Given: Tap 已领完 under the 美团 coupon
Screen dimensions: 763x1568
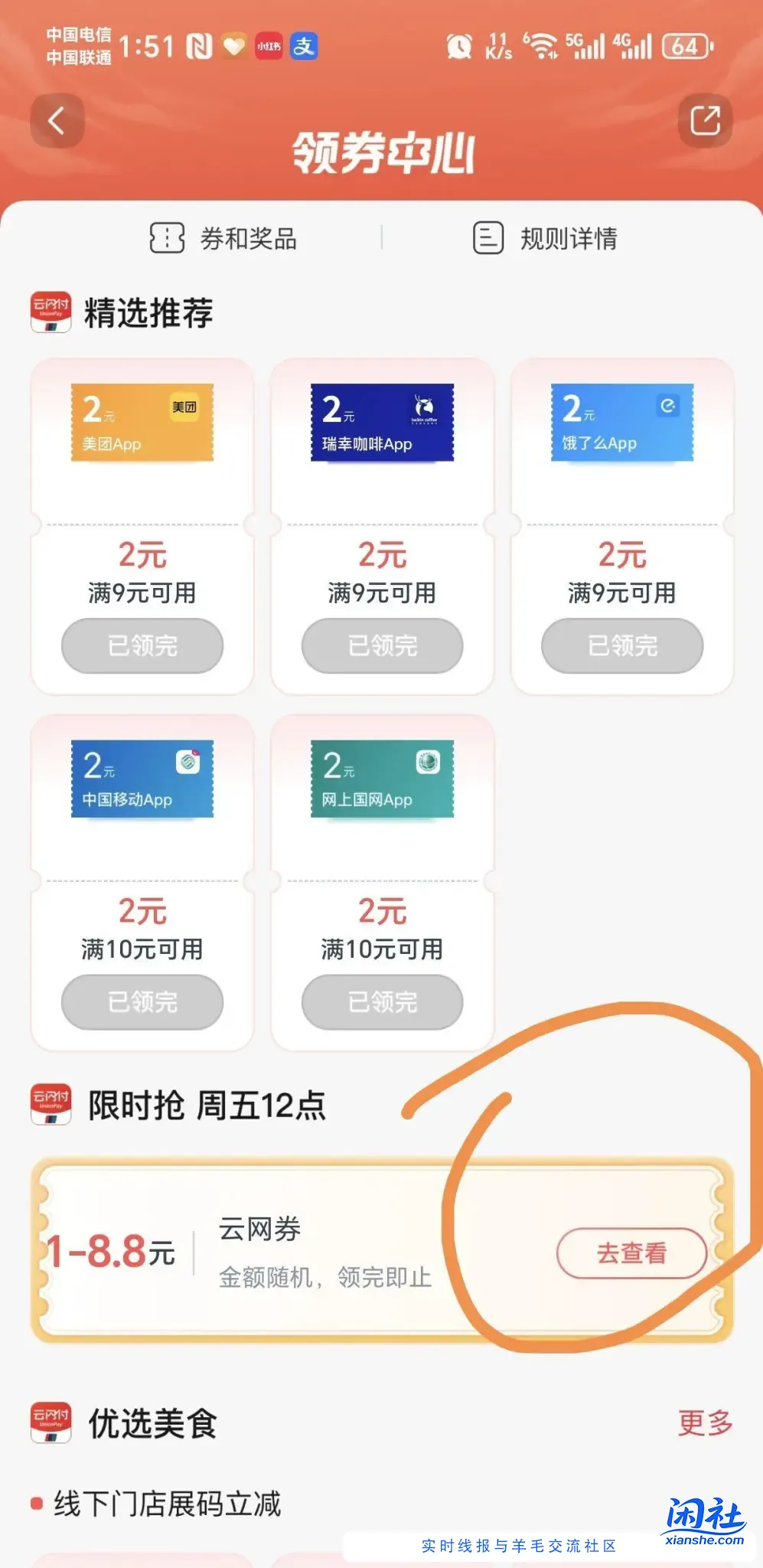Looking at the screenshot, I should 142,645.
